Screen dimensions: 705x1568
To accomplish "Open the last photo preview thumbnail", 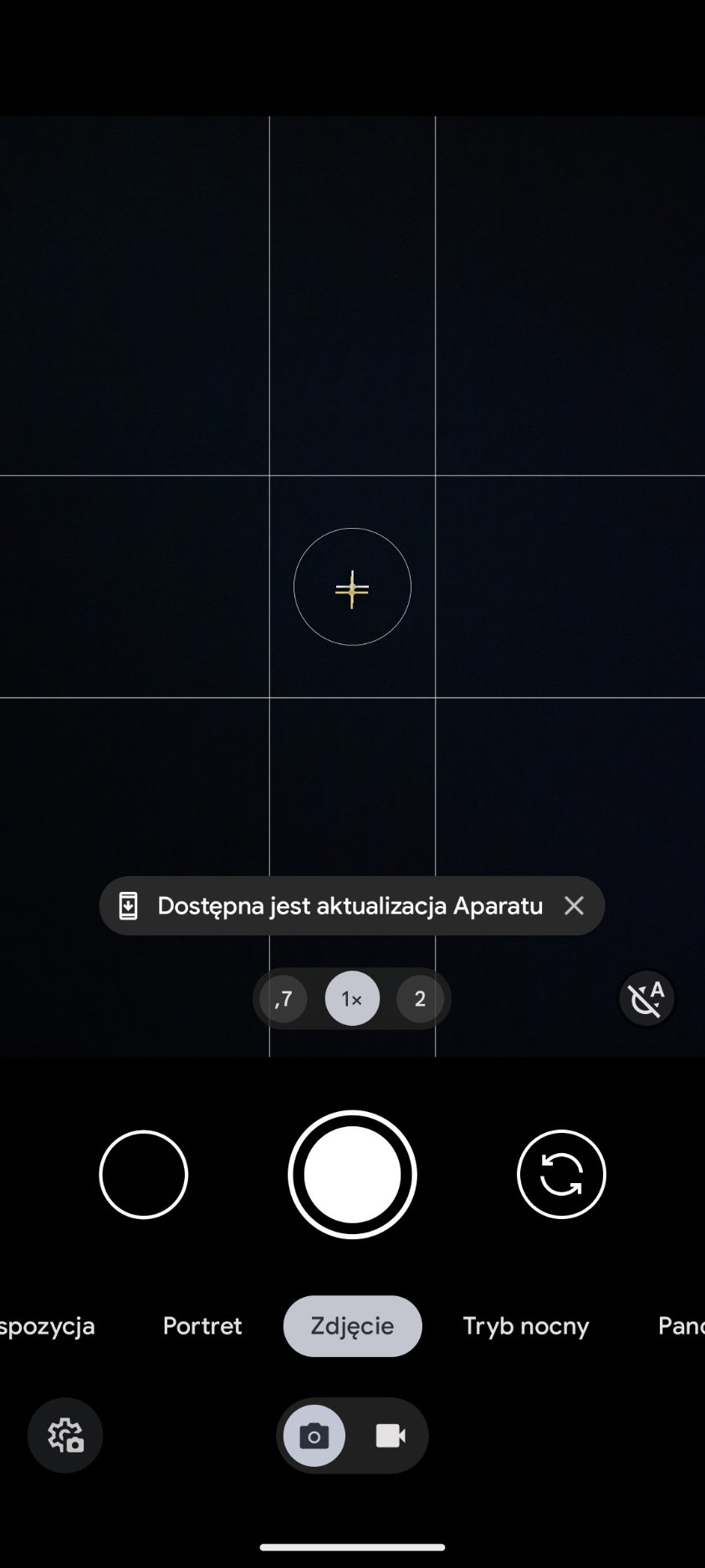I will 143,1174.
